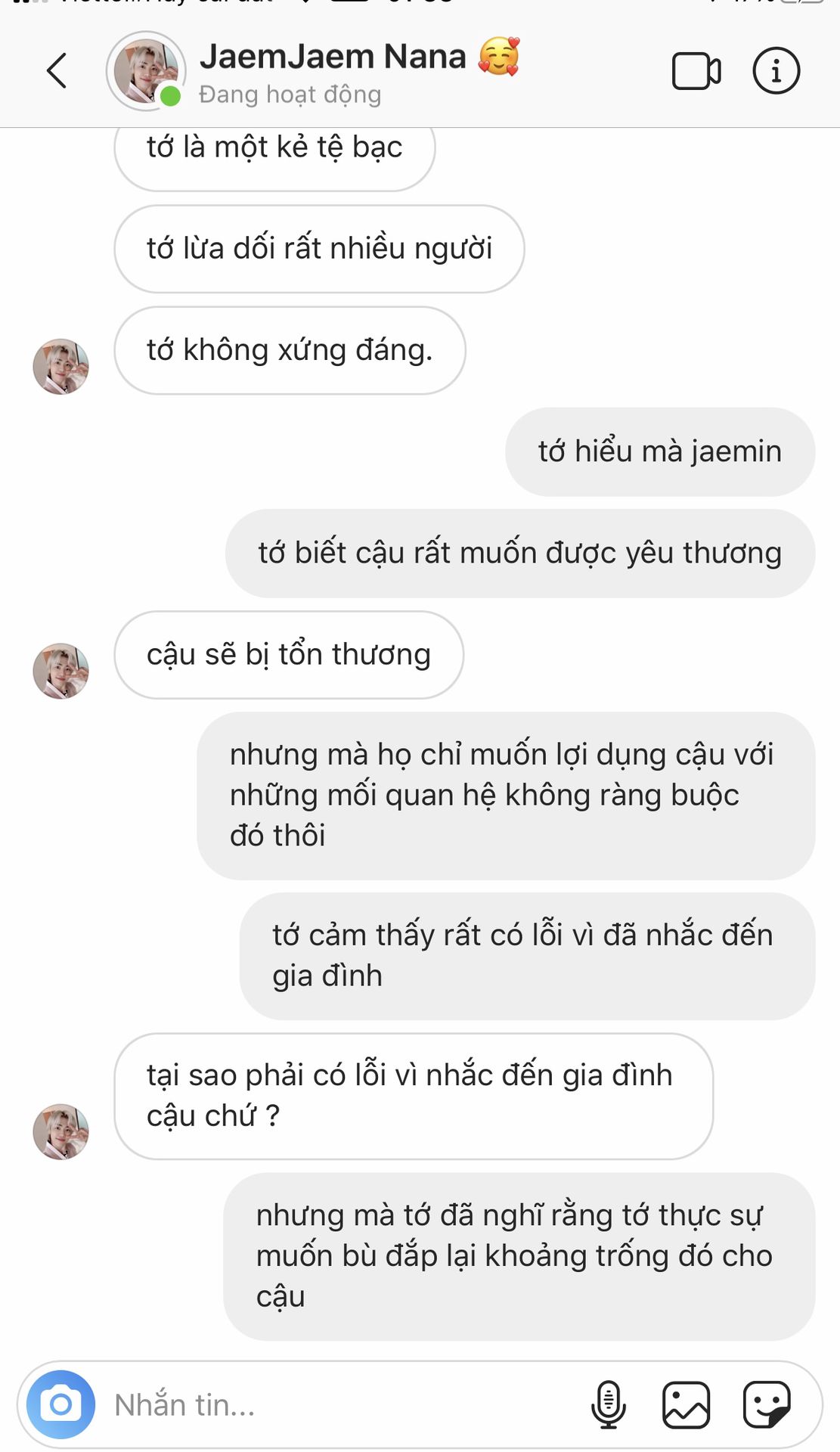The height and width of the screenshot is (1452, 840).
Task: Open JaemJaem Nana's profile from header
Action: coord(145,71)
